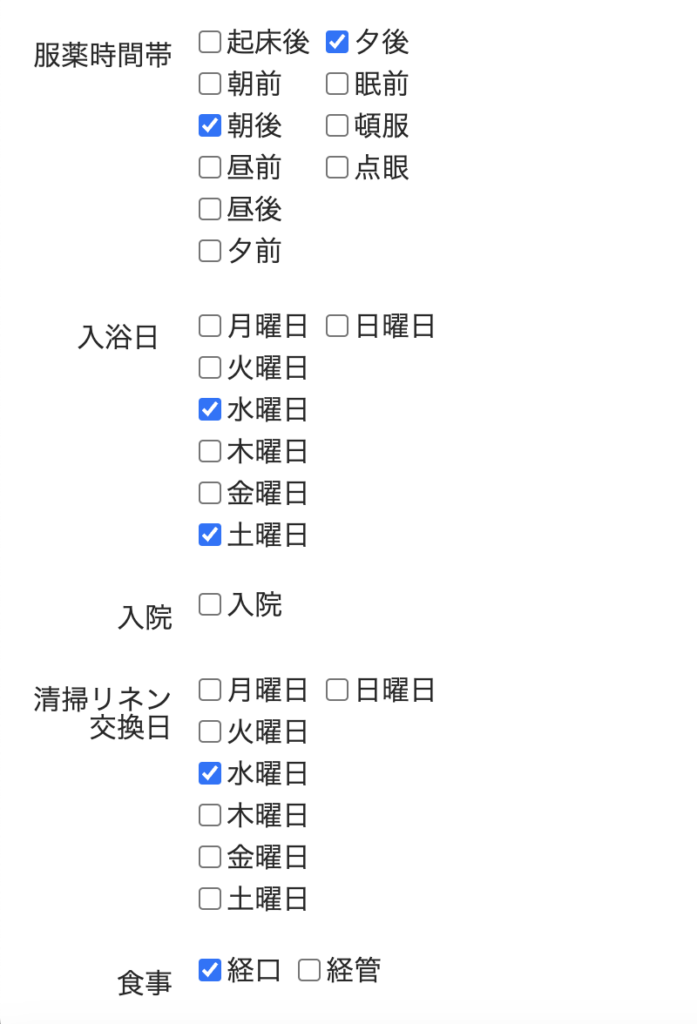Uncheck 朝後 medication time
The width and height of the screenshot is (697, 1024).
(x=209, y=126)
